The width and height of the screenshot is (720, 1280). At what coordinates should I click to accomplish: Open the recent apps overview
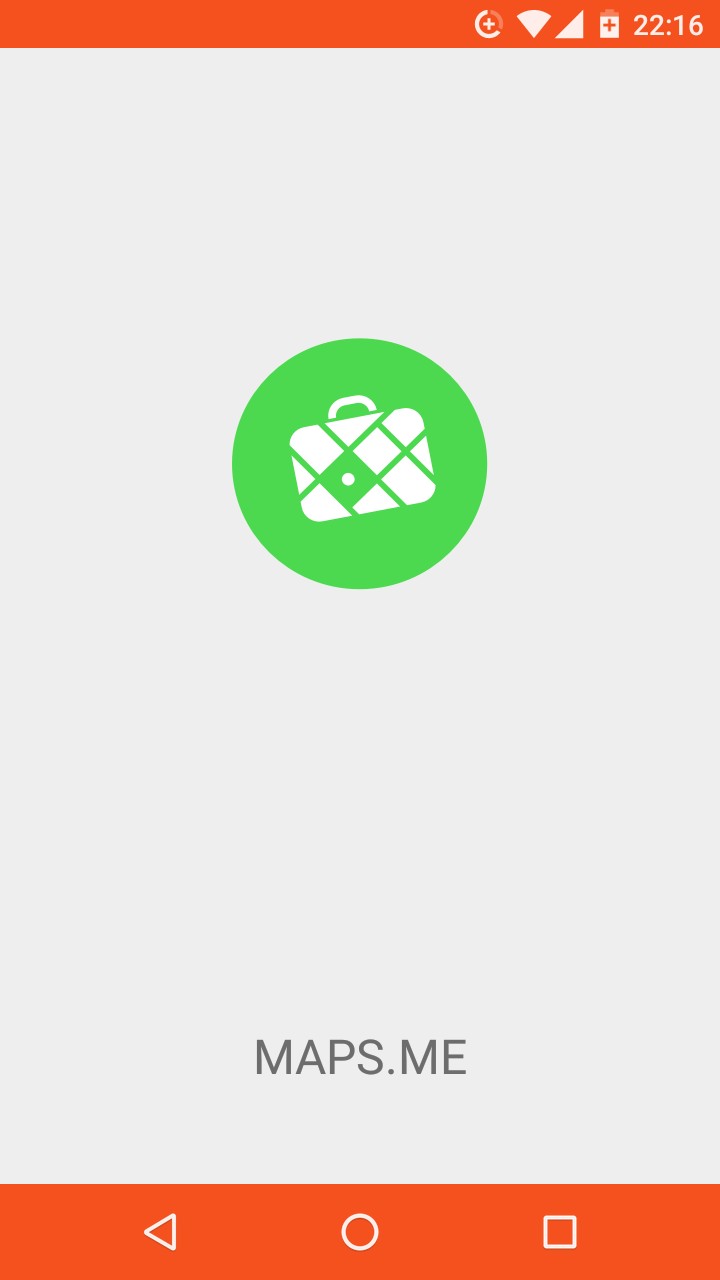pos(559,1232)
